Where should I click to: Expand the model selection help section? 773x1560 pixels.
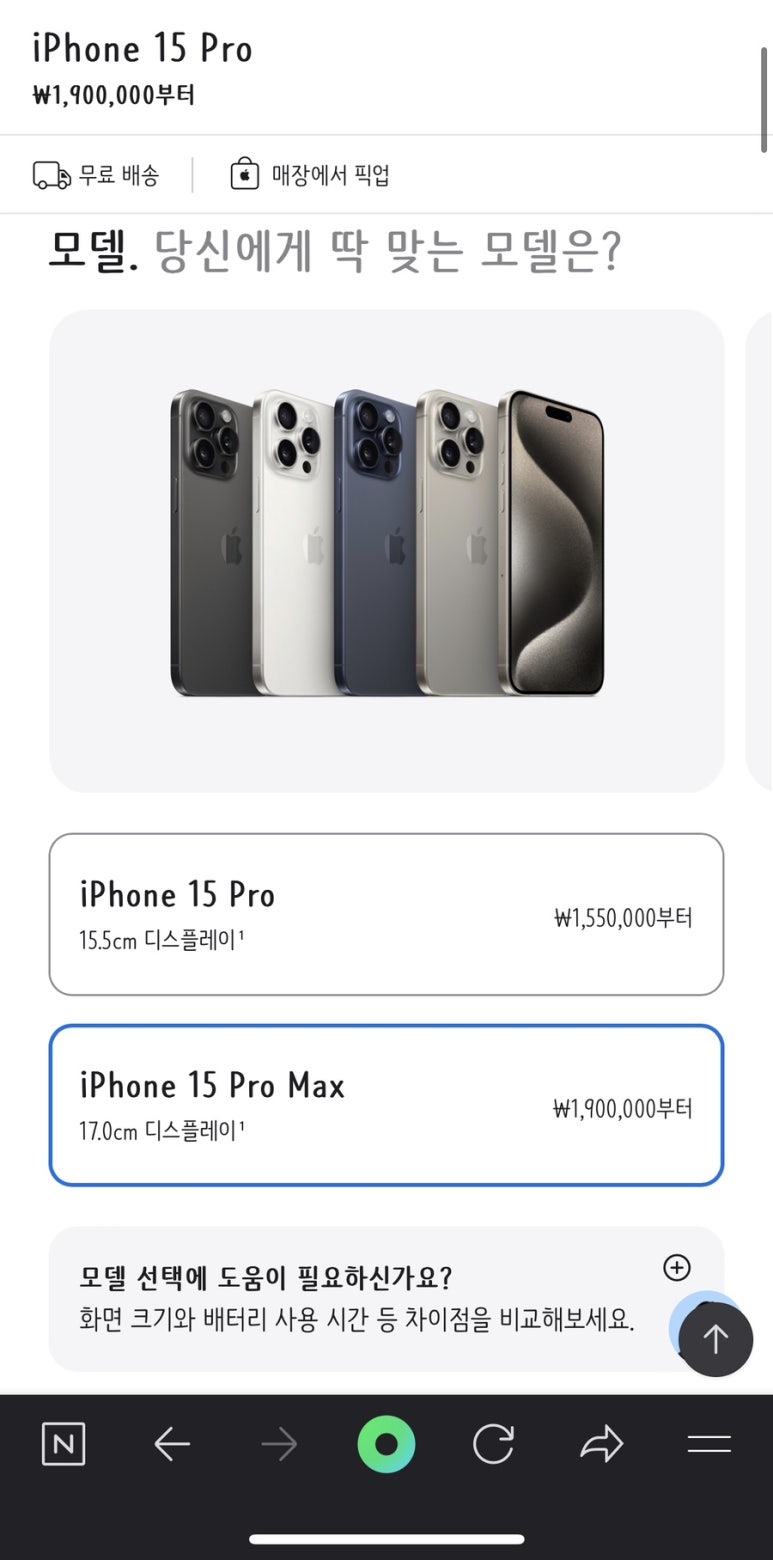(677, 1268)
